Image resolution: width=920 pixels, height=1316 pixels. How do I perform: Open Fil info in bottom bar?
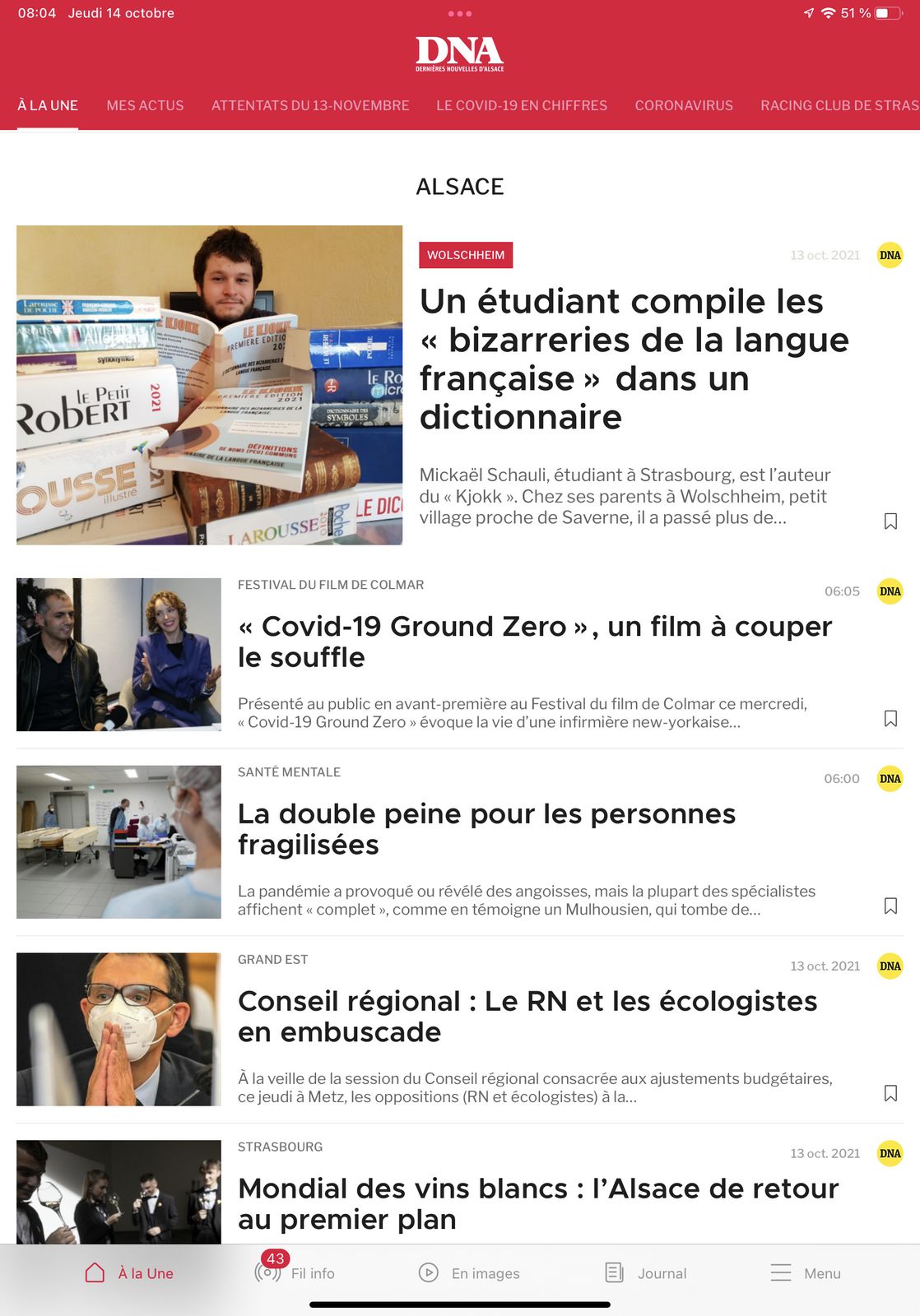[x=295, y=1273]
